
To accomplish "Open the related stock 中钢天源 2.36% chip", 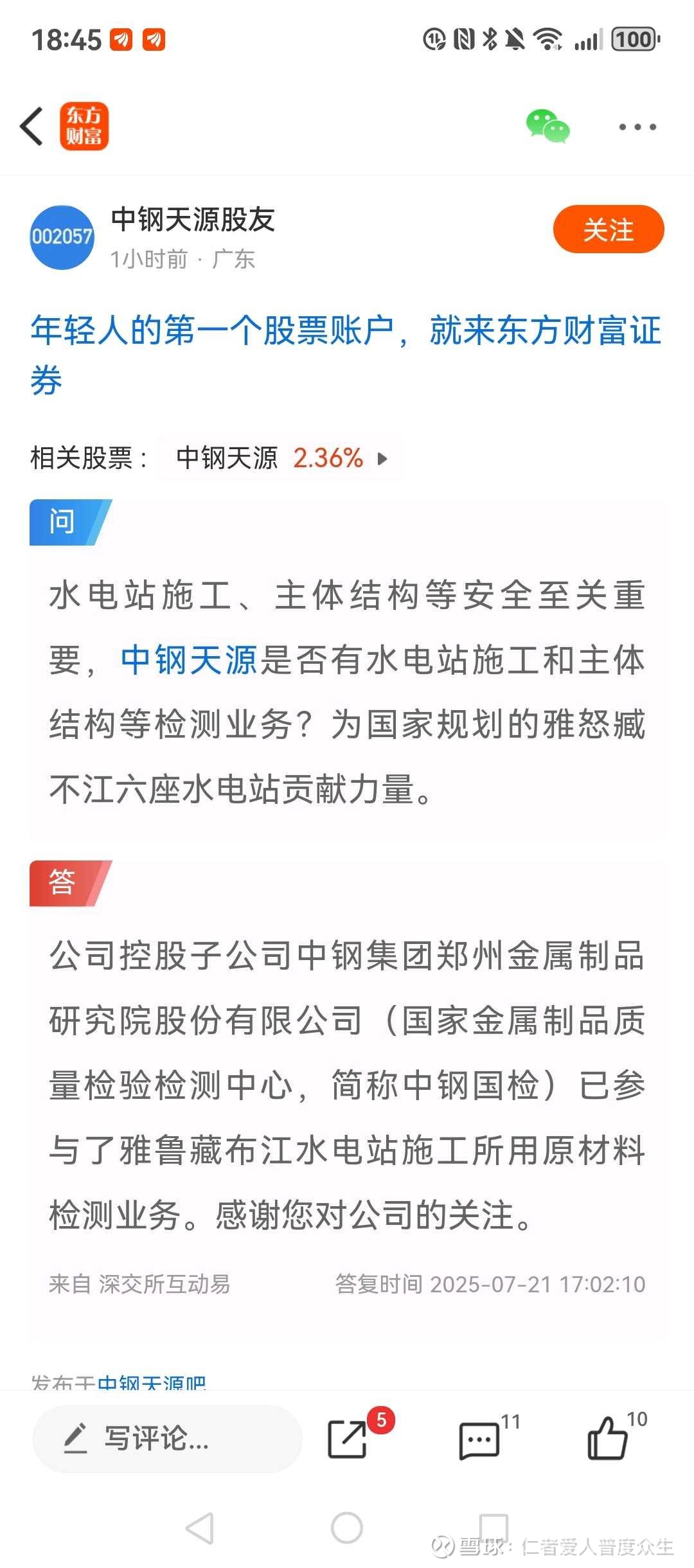I will (x=281, y=458).
